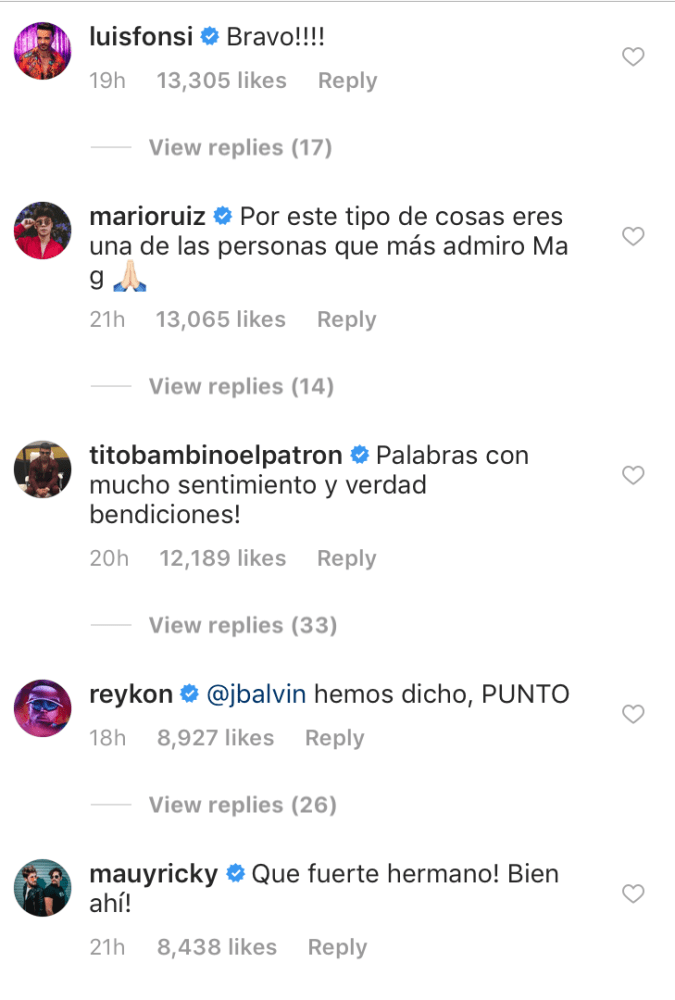The height and width of the screenshot is (1000, 675).
Task: Like marioruiz's comment with the heart
Action: pyautogui.click(x=633, y=237)
